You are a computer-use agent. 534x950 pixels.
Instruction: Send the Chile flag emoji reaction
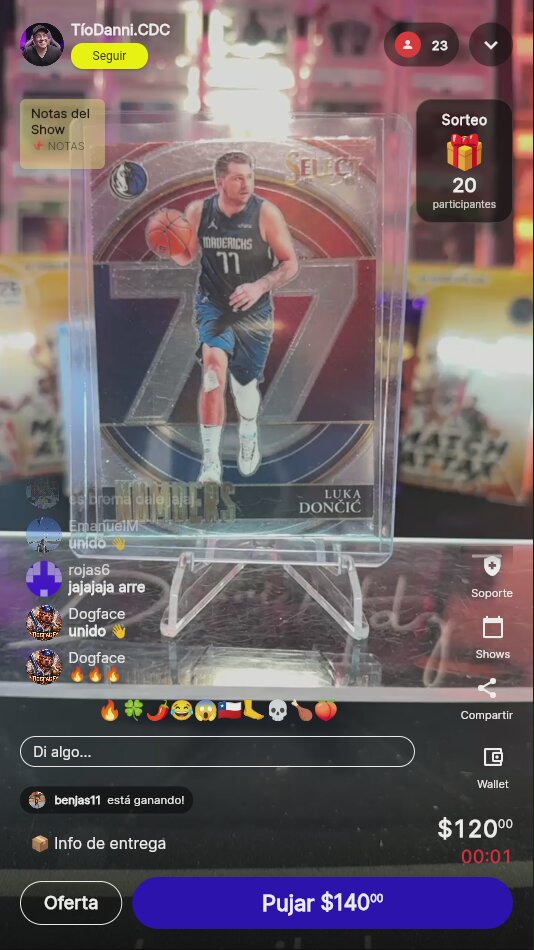click(230, 710)
